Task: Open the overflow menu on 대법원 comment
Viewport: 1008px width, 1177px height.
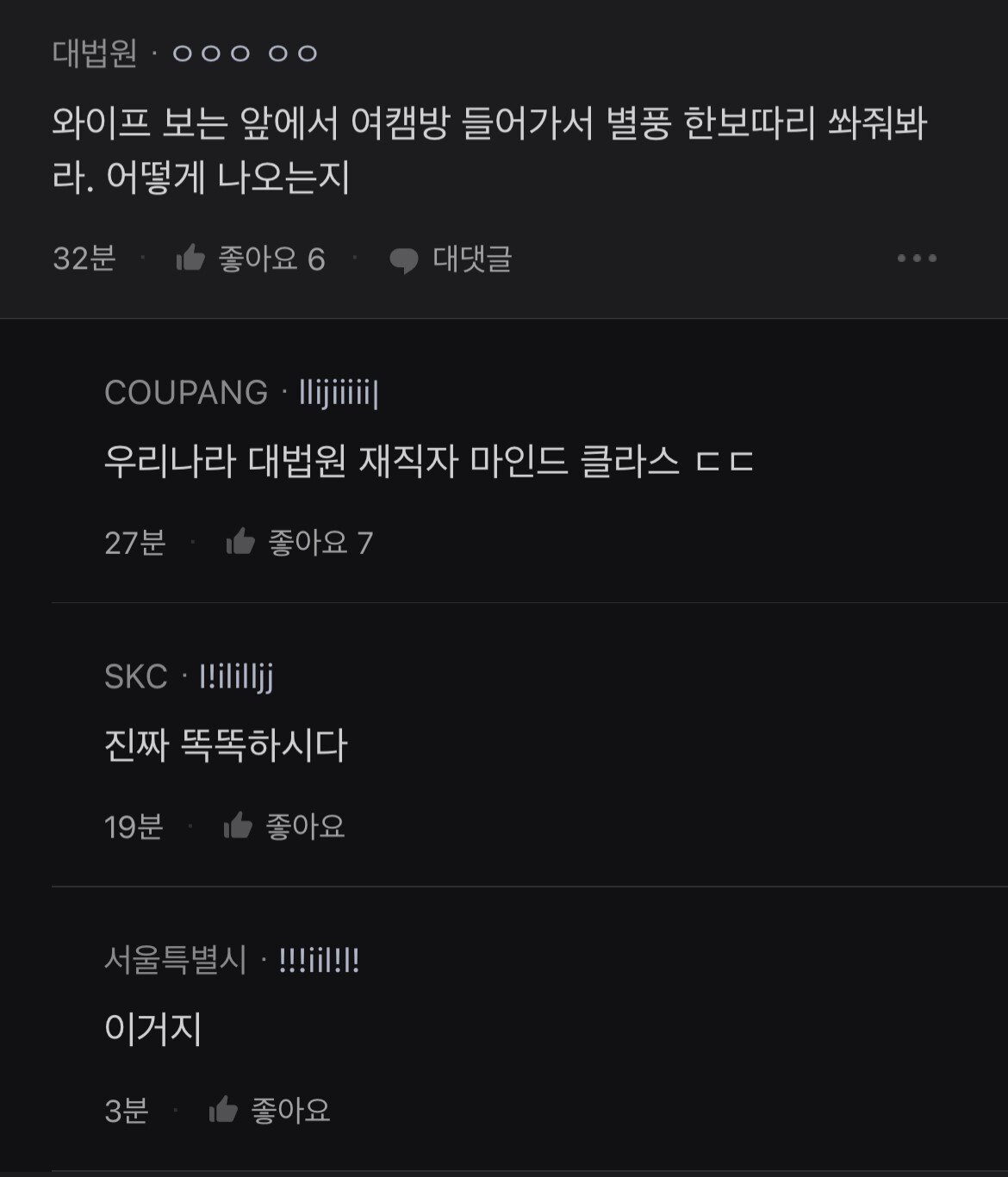Action: tap(916, 258)
